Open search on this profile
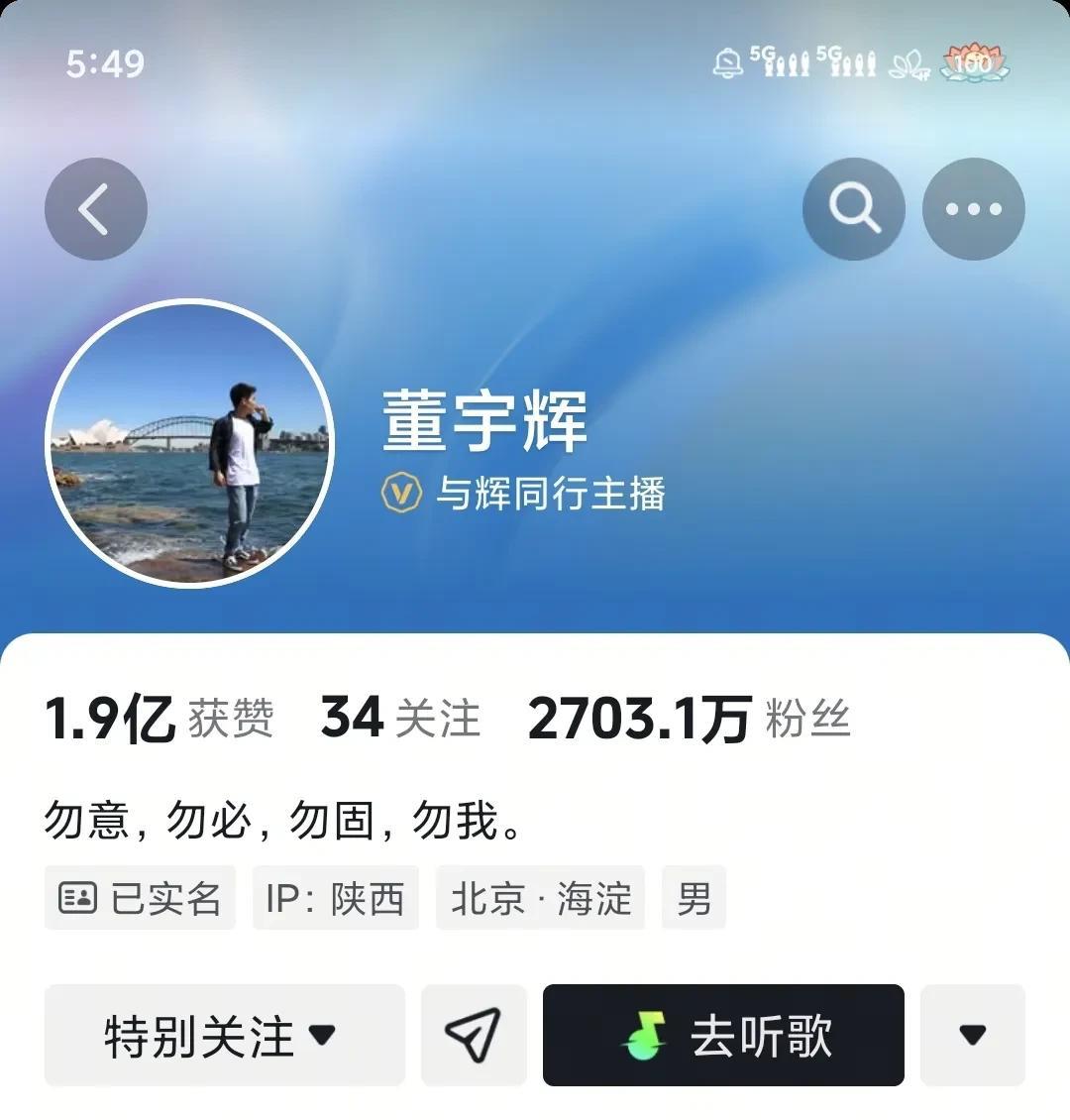 coord(854,208)
